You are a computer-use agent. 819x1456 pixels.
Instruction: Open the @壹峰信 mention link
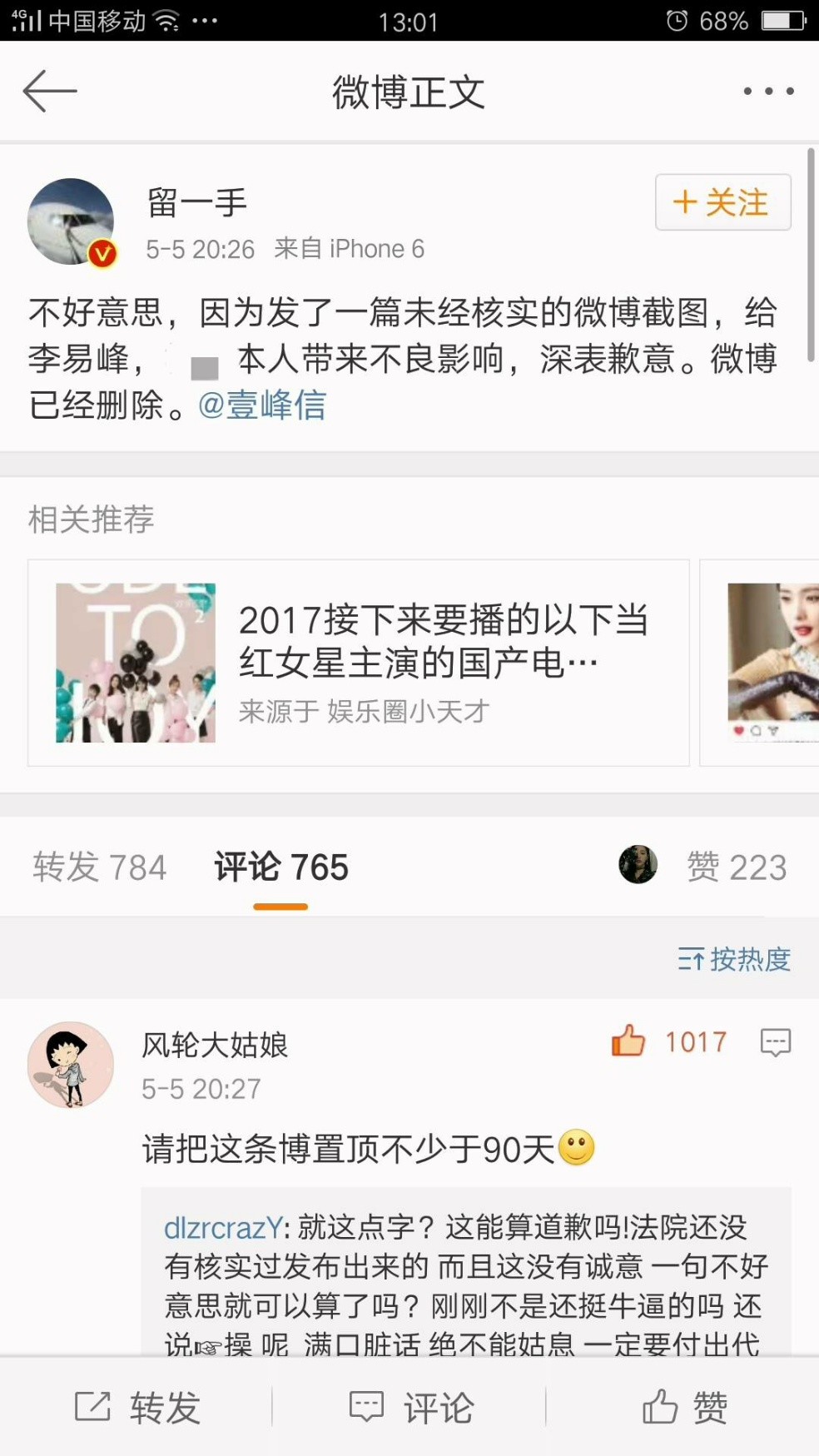pyautogui.click(x=262, y=405)
